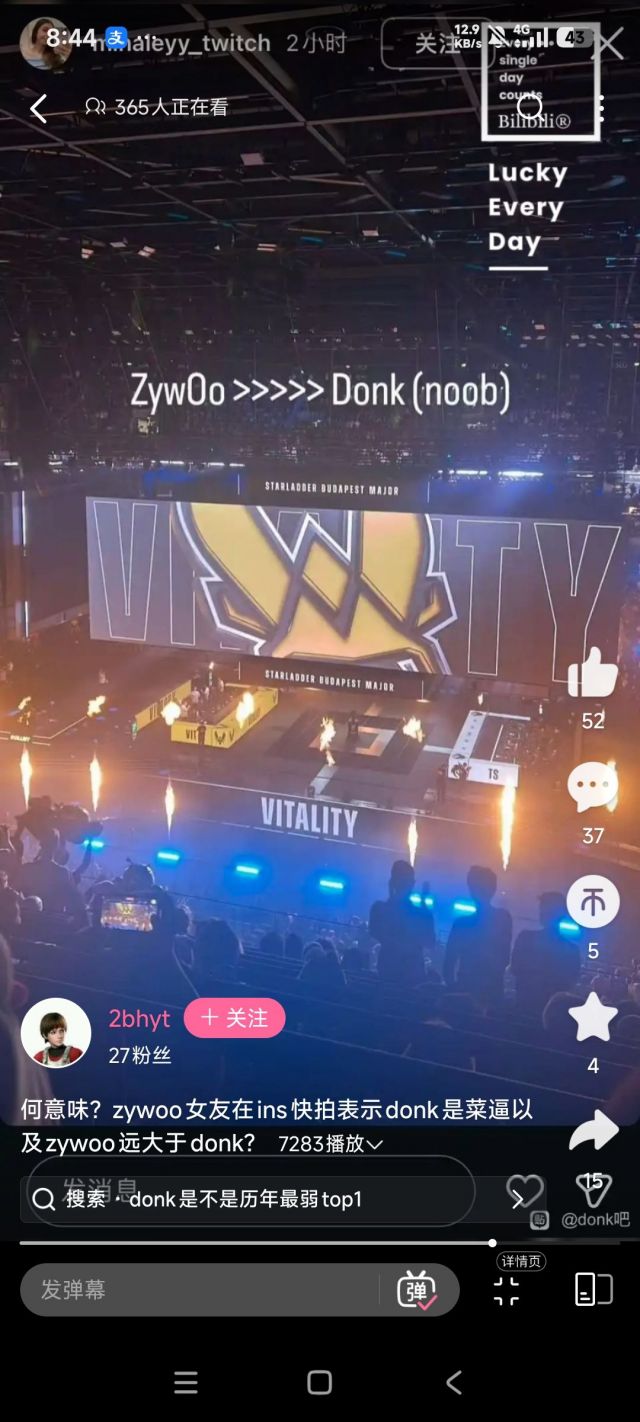The image size is (640, 1422).
Task: Go to the system home screen
Action: click(320, 1383)
